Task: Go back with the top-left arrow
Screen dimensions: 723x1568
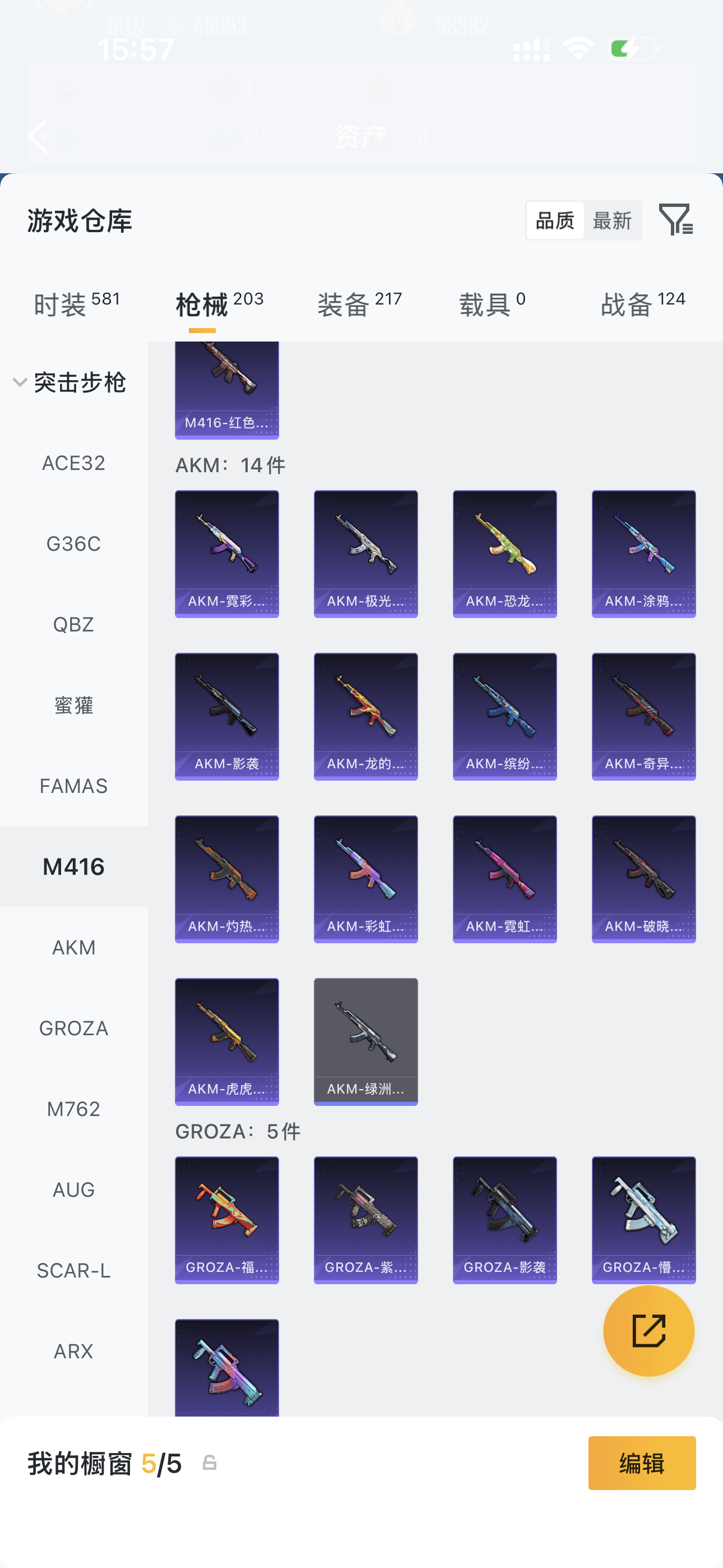Action: click(x=38, y=136)
